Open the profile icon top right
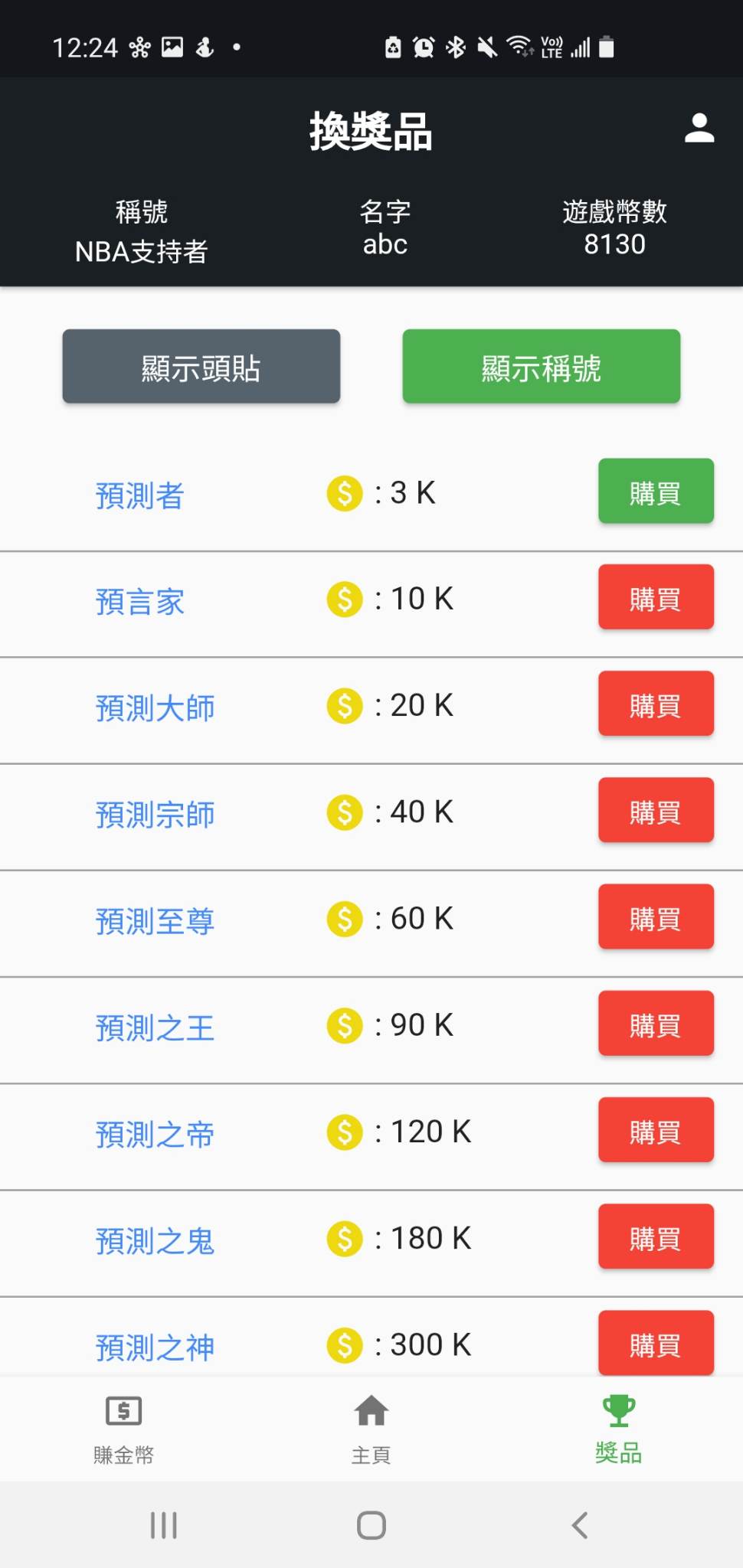Screen dimensions: 743x1568 (x=699, y=129)
